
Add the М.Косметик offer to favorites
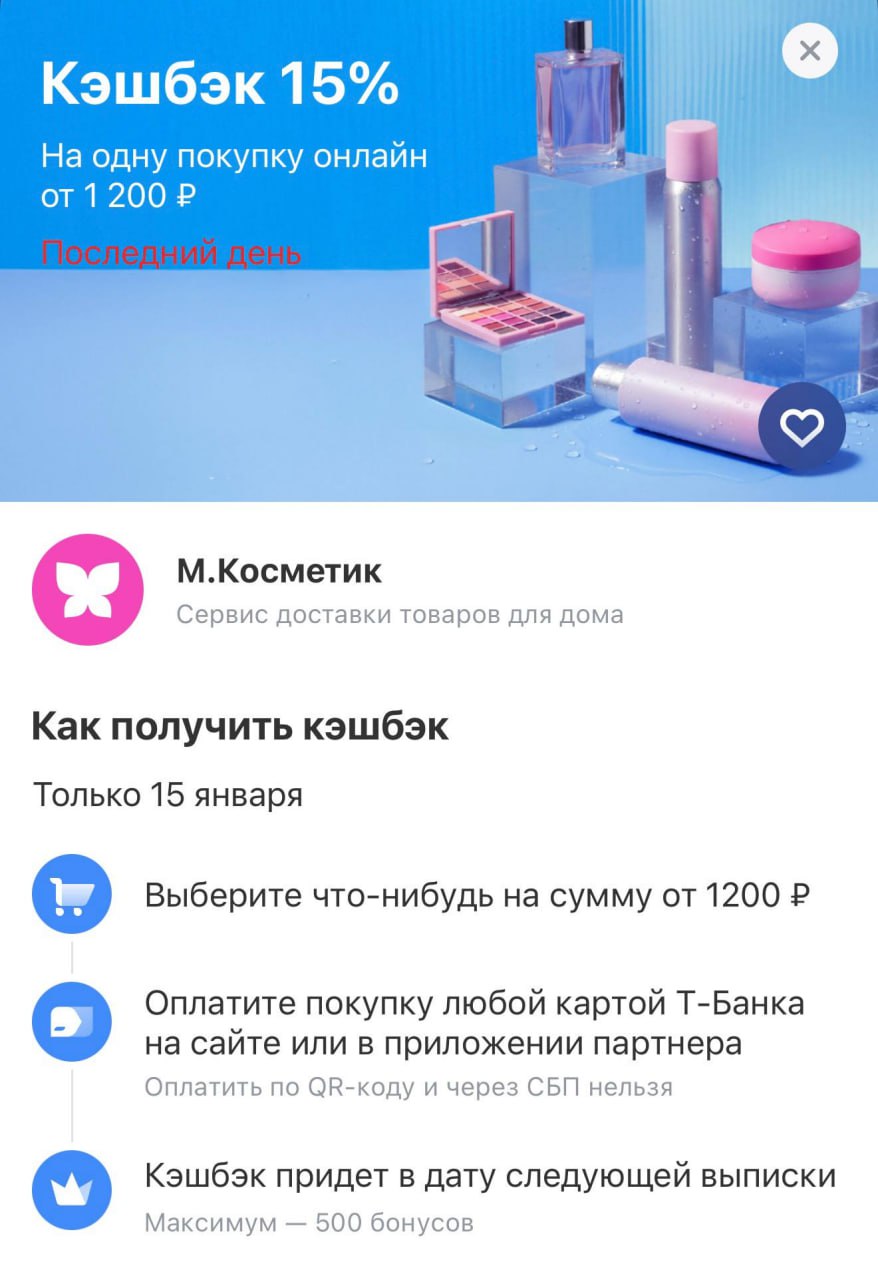pyautogui.click(x=801, y=428)
